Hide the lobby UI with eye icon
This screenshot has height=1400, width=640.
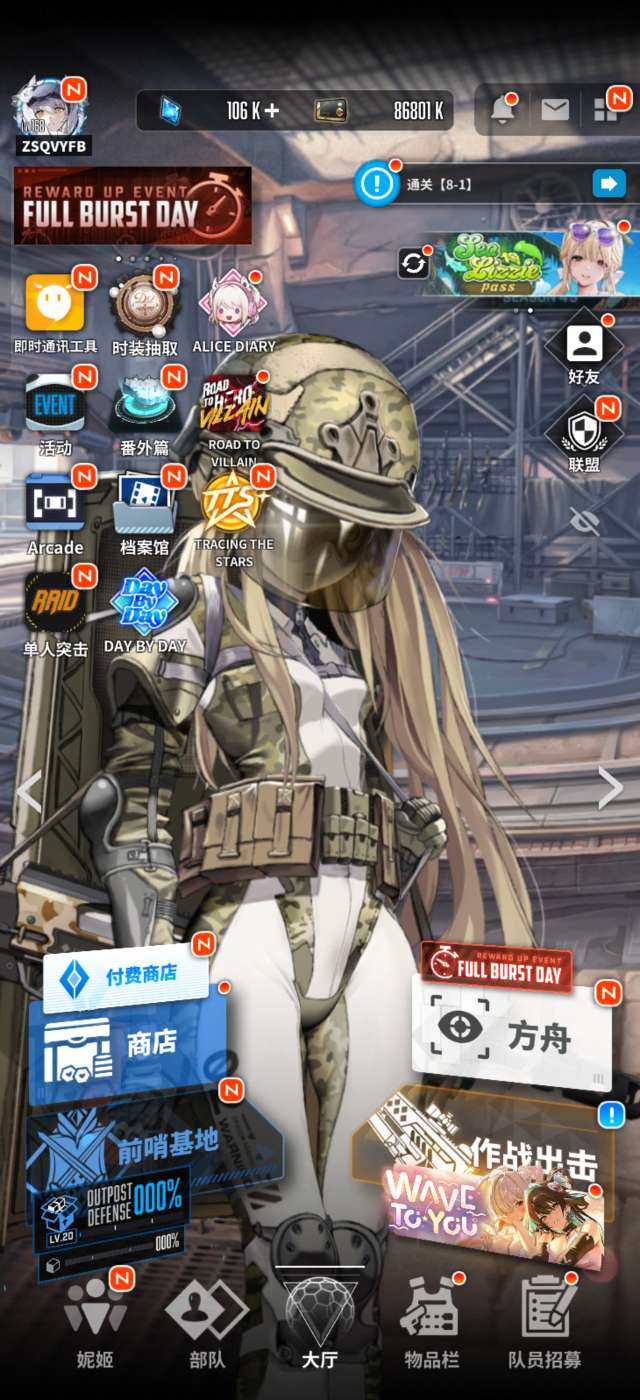(x=585, y=520)
